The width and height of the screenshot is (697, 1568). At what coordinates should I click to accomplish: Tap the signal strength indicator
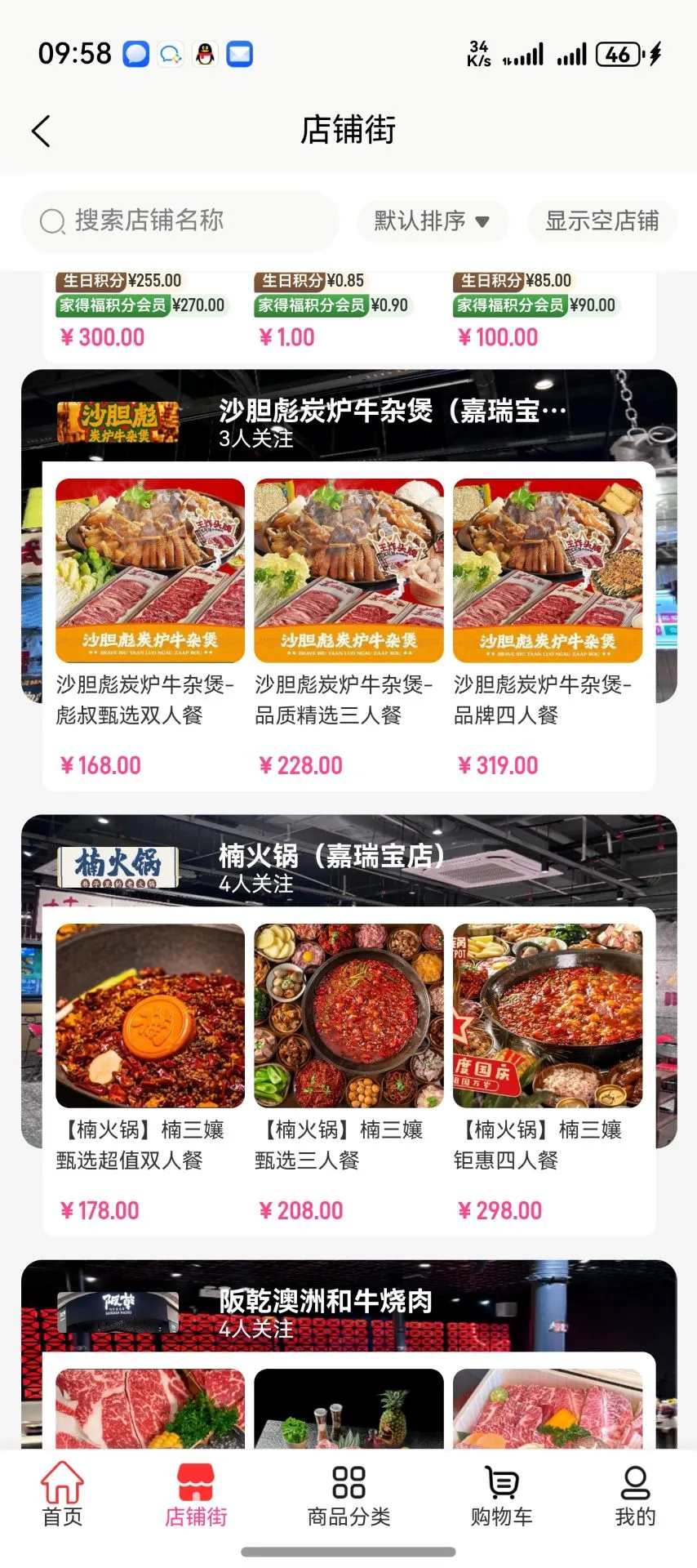[x=571, y=54]
